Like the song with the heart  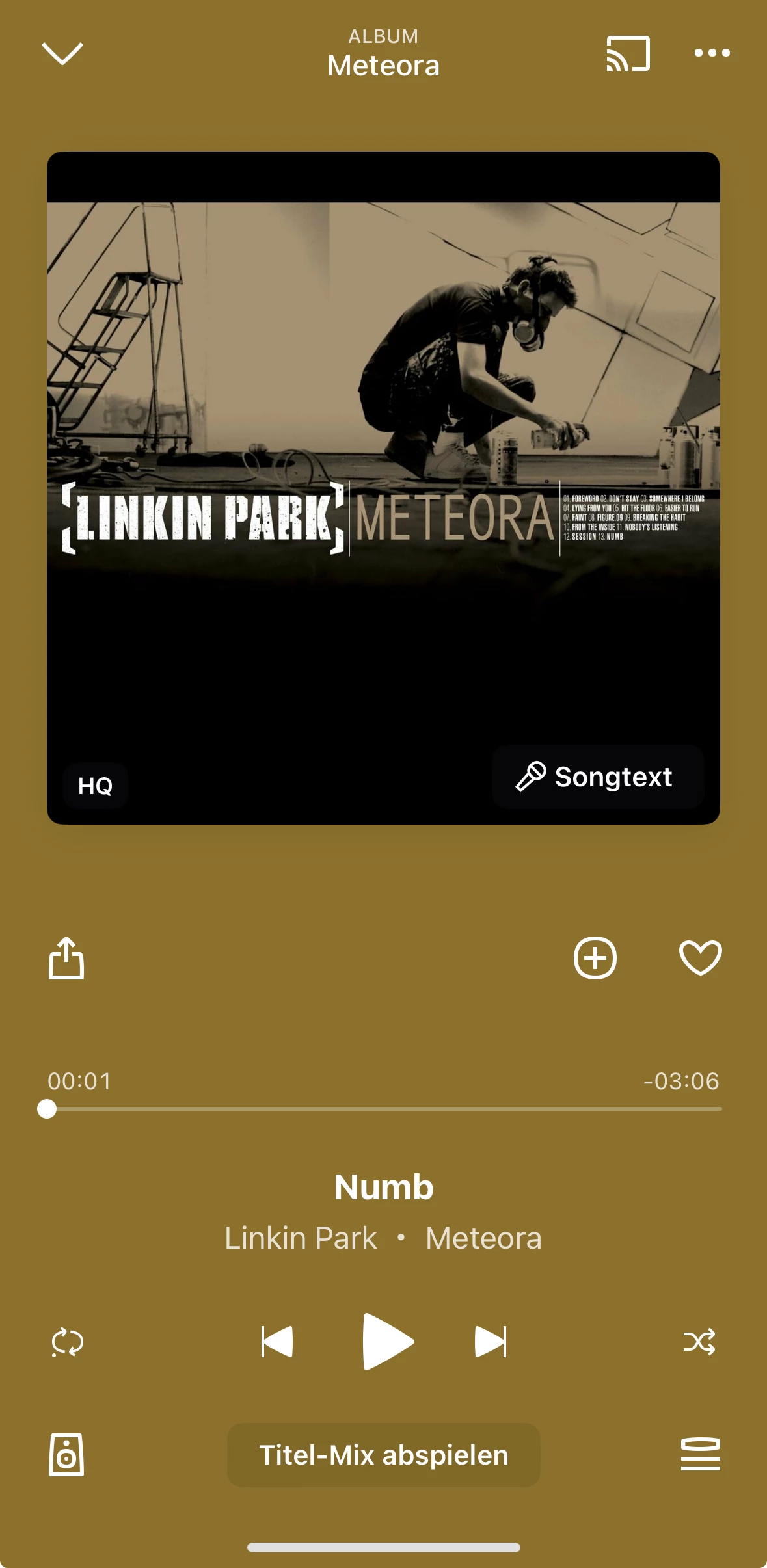point(700,957)
